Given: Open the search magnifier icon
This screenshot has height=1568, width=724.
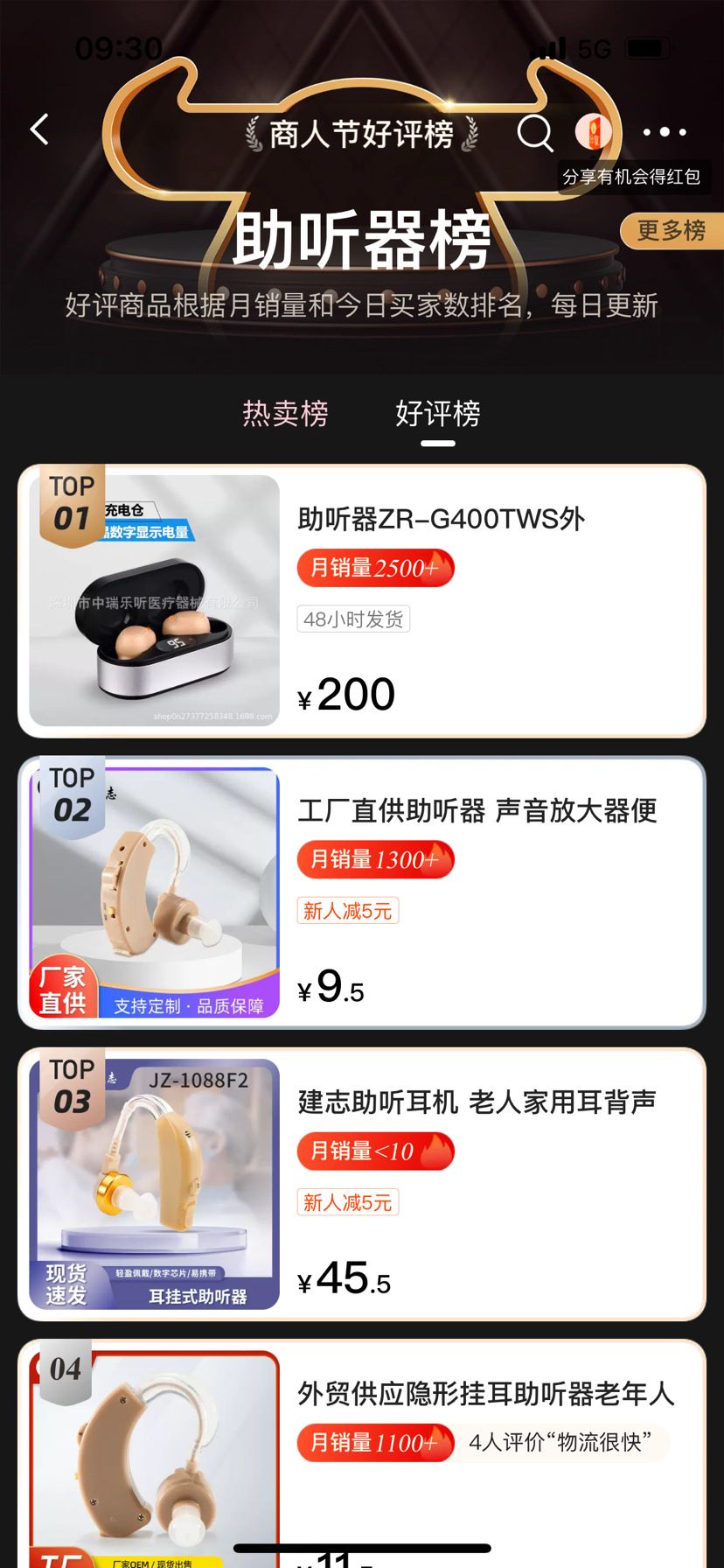Looking at the screenshot, I should pos(535,133).
